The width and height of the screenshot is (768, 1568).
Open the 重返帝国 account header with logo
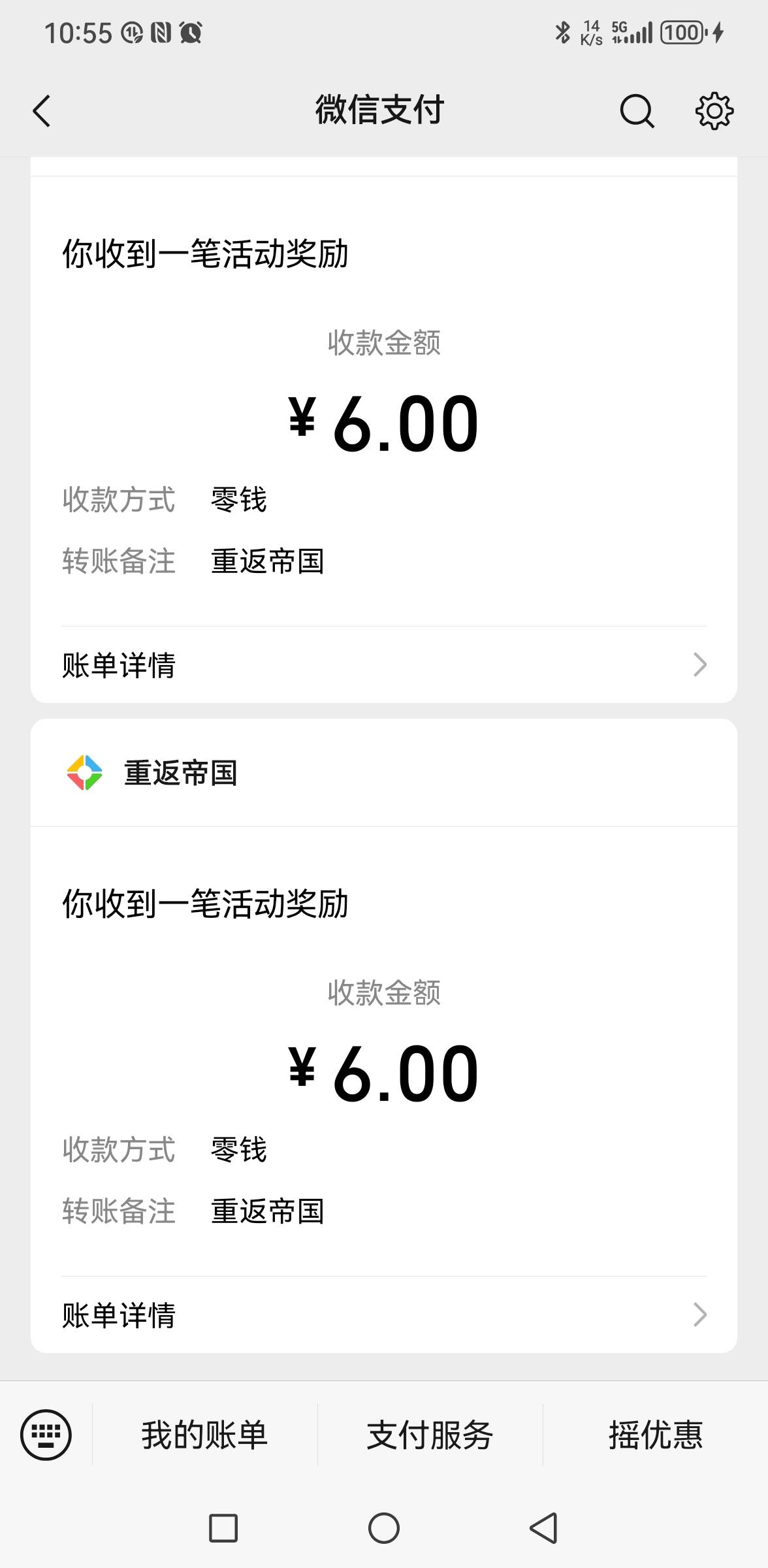click(180, 773)
